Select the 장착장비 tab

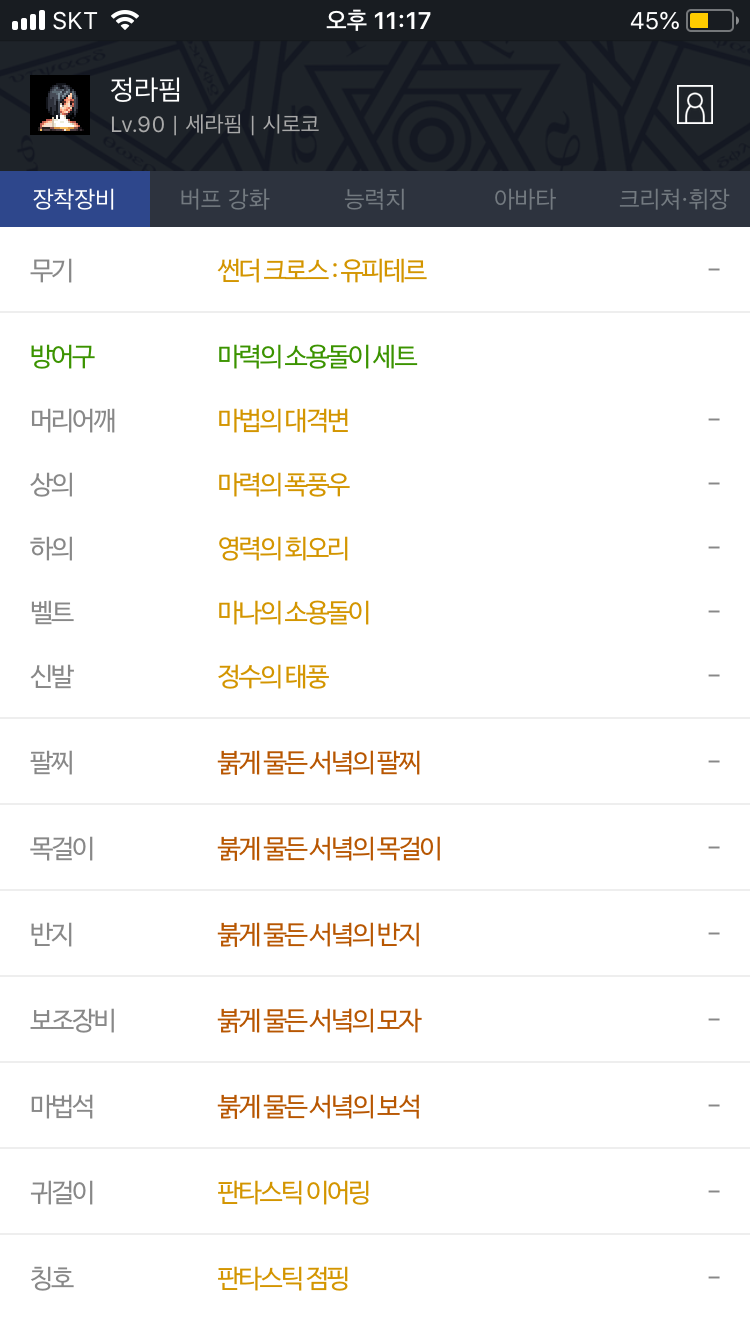click(x=75, y=199)
